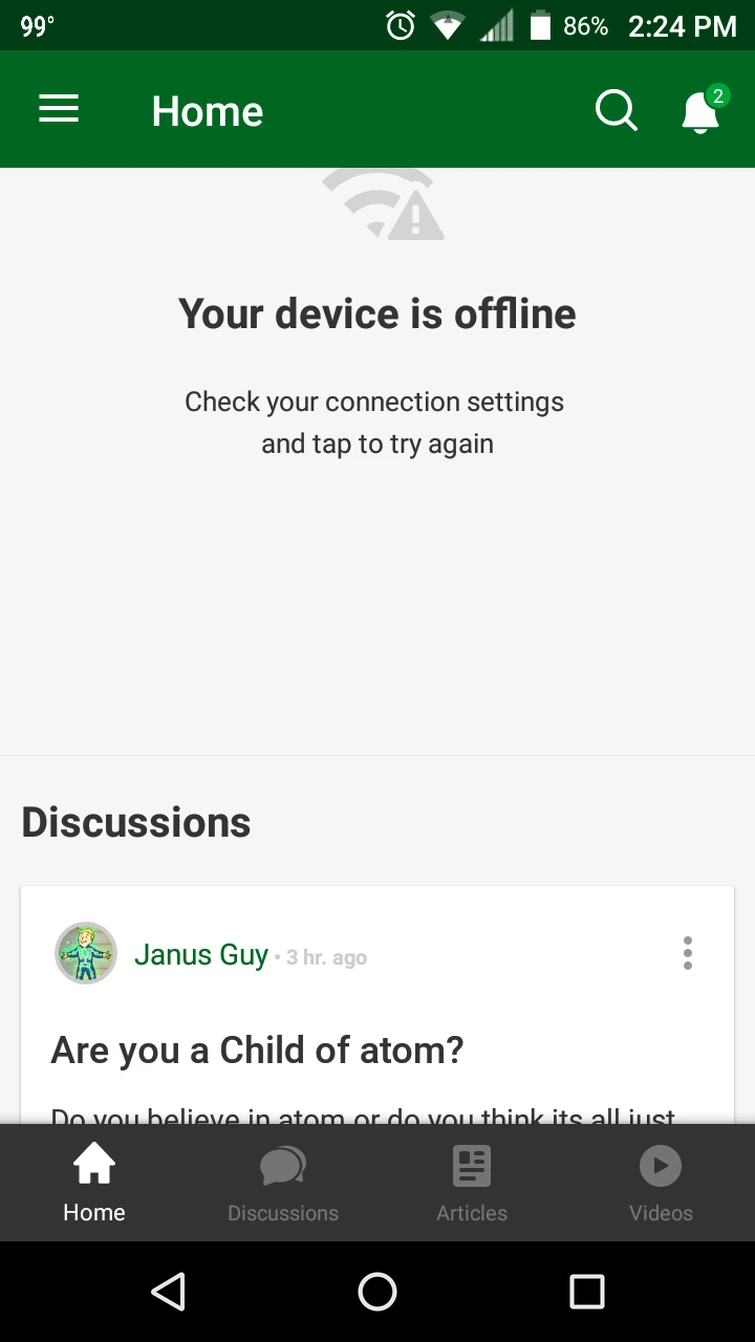Open the search icon
The height and width of the screenshot is (1342, 755).
616,110
